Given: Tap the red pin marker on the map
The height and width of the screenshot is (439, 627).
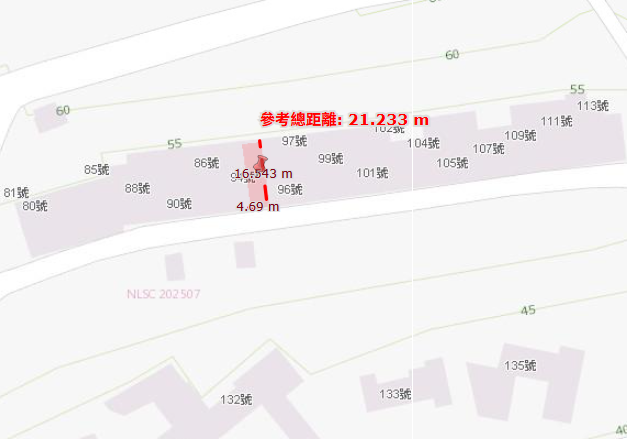Looking at the screenshot, I should 262,164.
